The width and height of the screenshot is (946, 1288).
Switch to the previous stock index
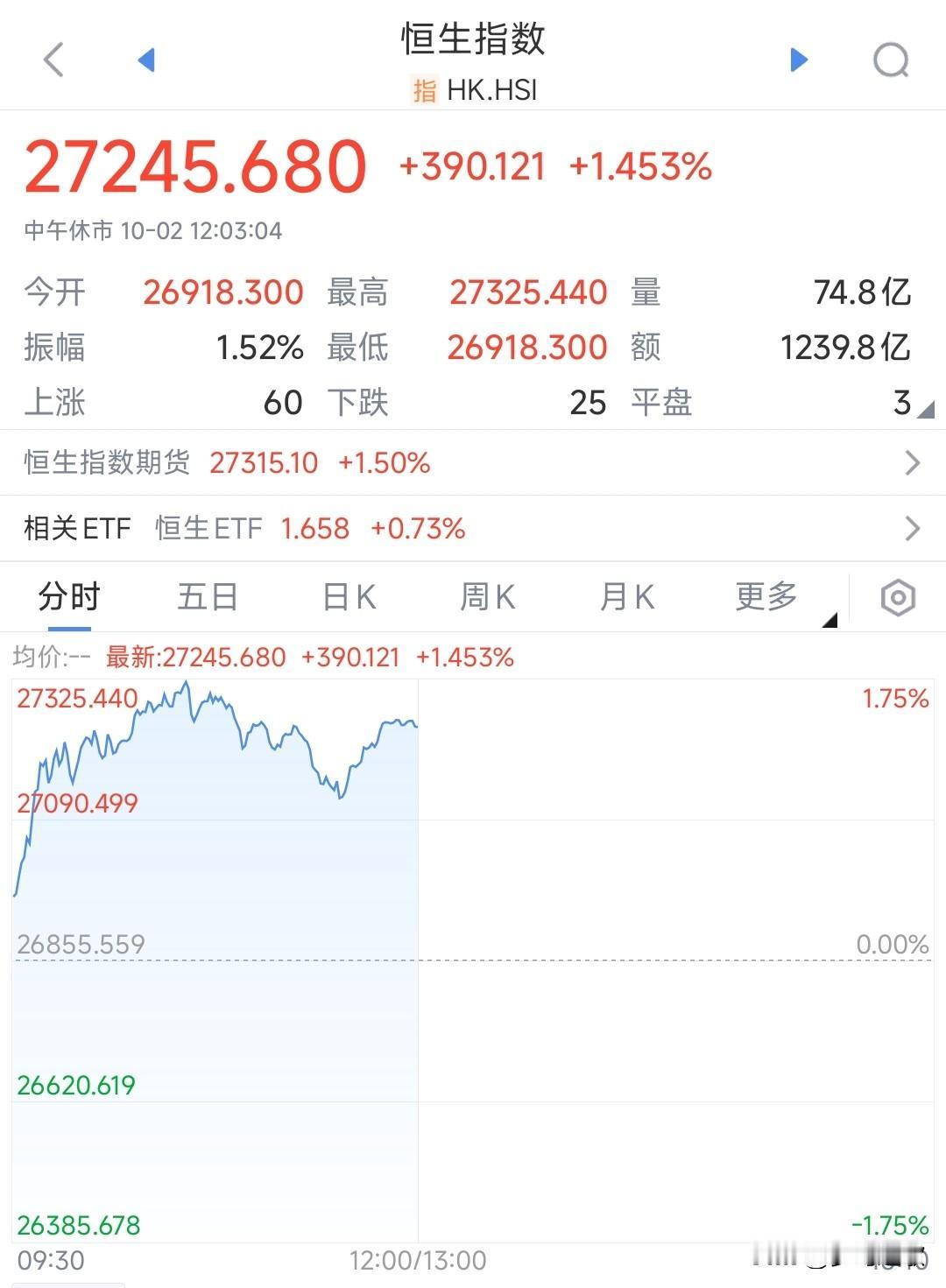(146, 60)
